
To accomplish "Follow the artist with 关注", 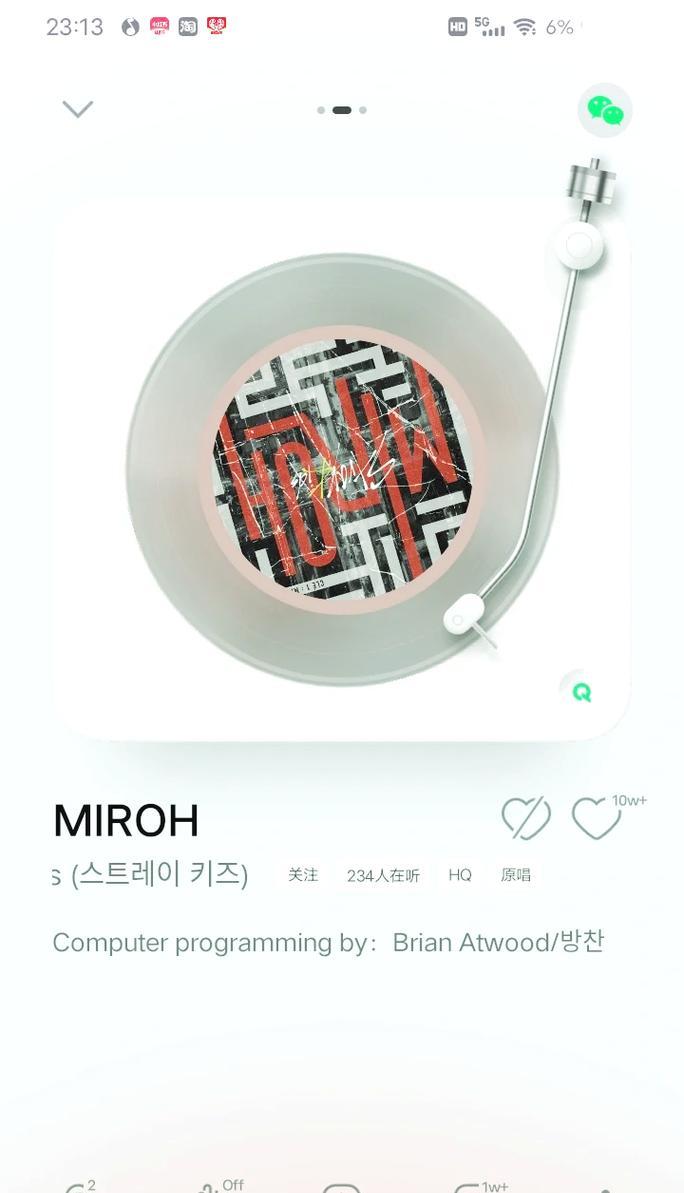I will 303,875.
